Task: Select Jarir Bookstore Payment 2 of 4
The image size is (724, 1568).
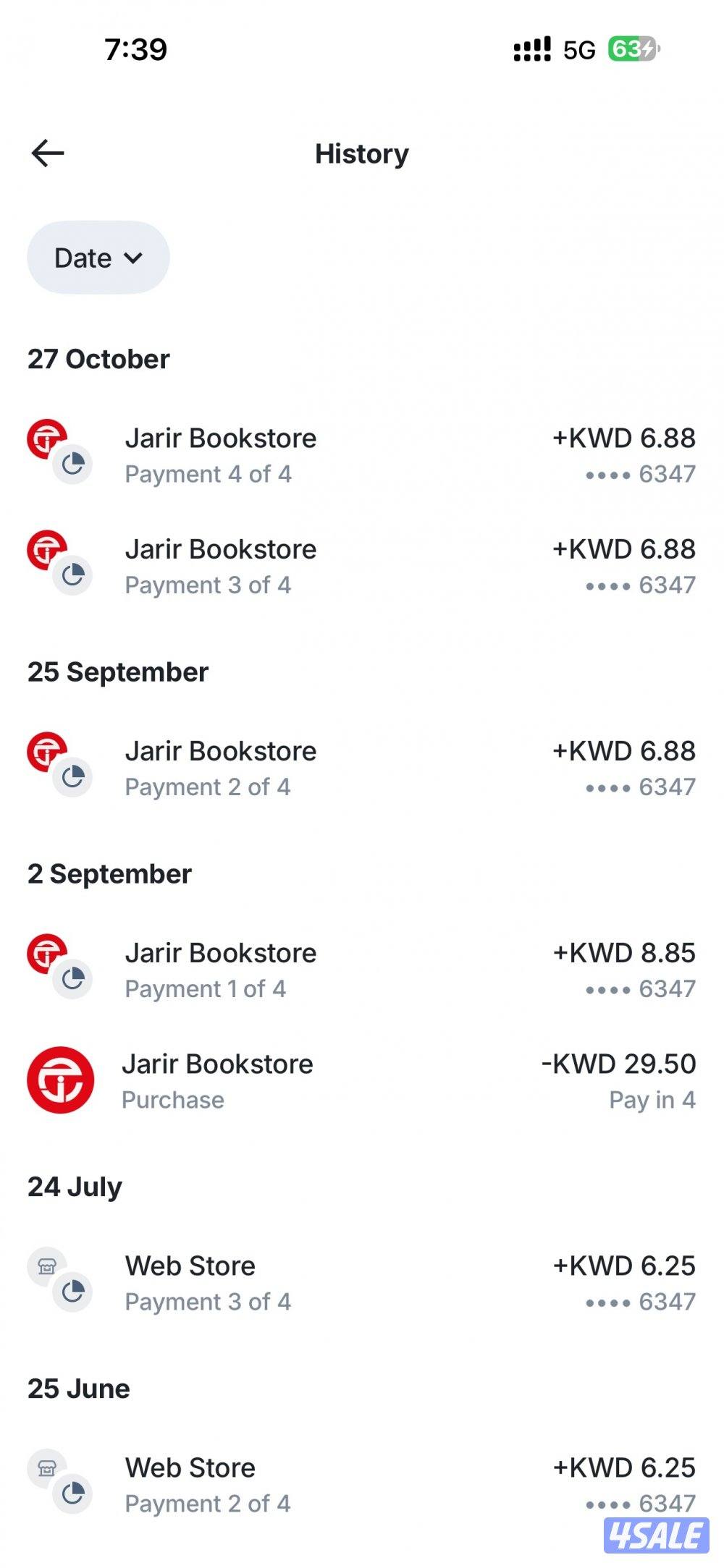Action: point(361,768)
